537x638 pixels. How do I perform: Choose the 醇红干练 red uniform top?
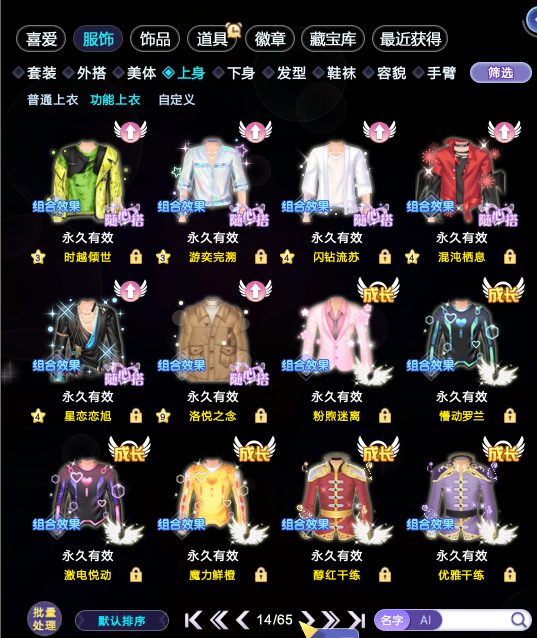(336, 494)
